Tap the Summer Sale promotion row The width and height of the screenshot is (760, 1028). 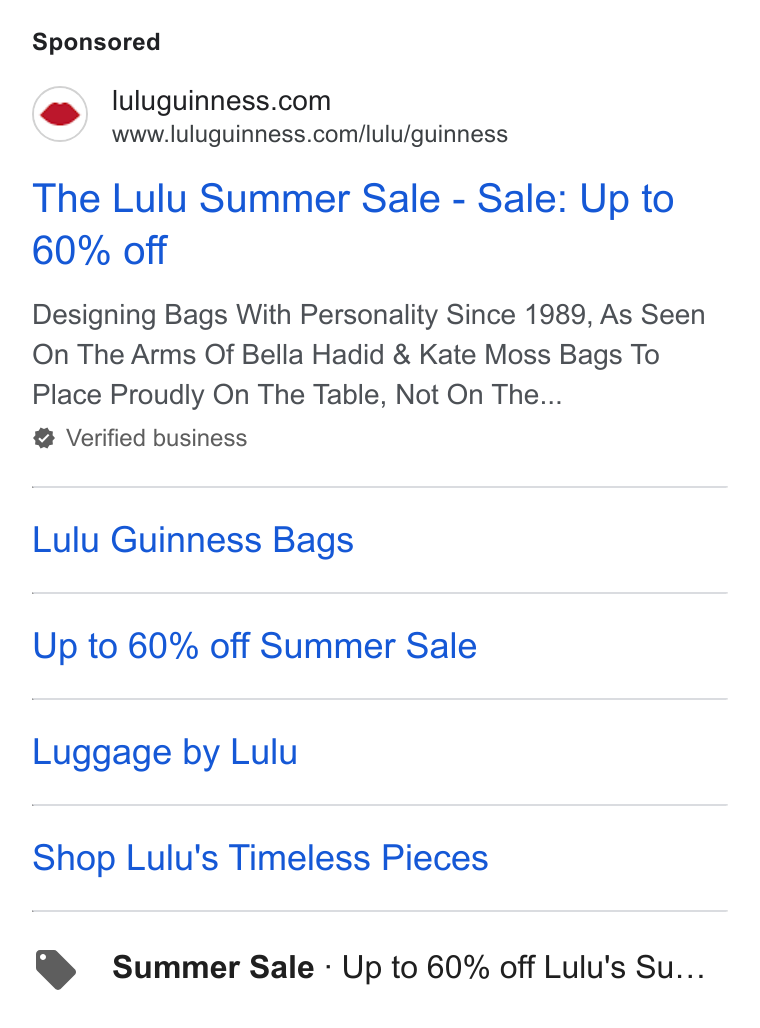tap(380, 968)
